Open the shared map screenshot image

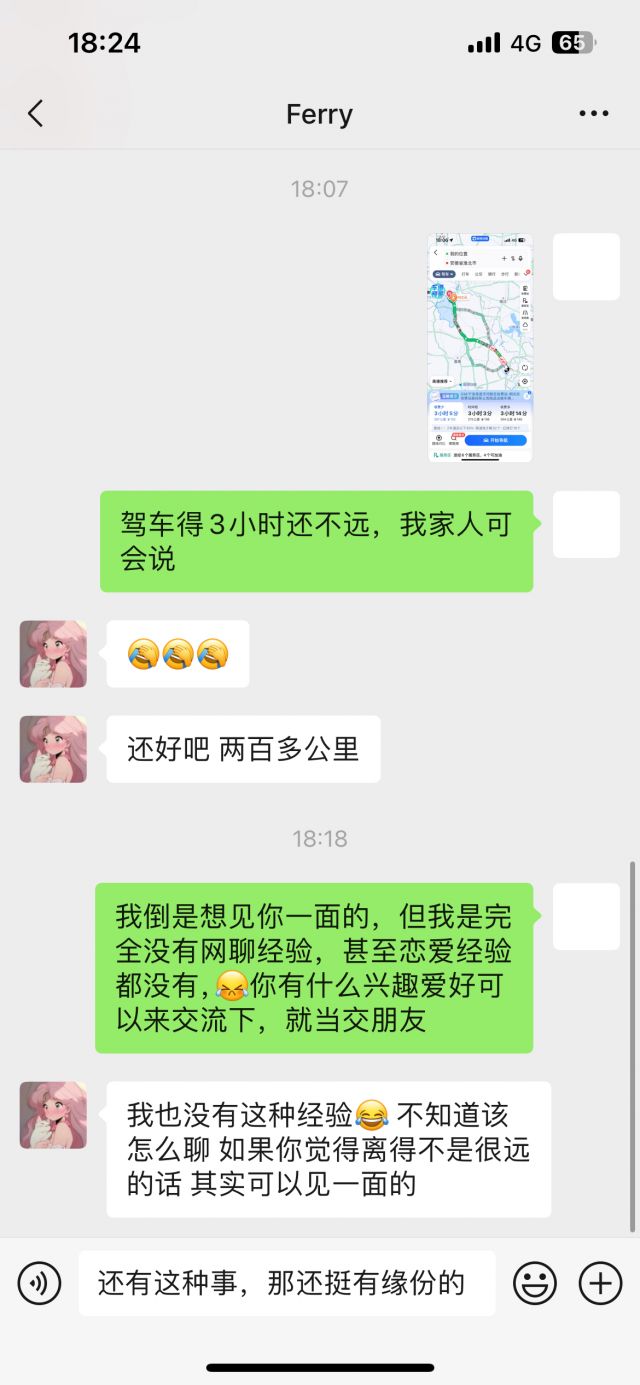pyautogui.click(x=480, y=347)
